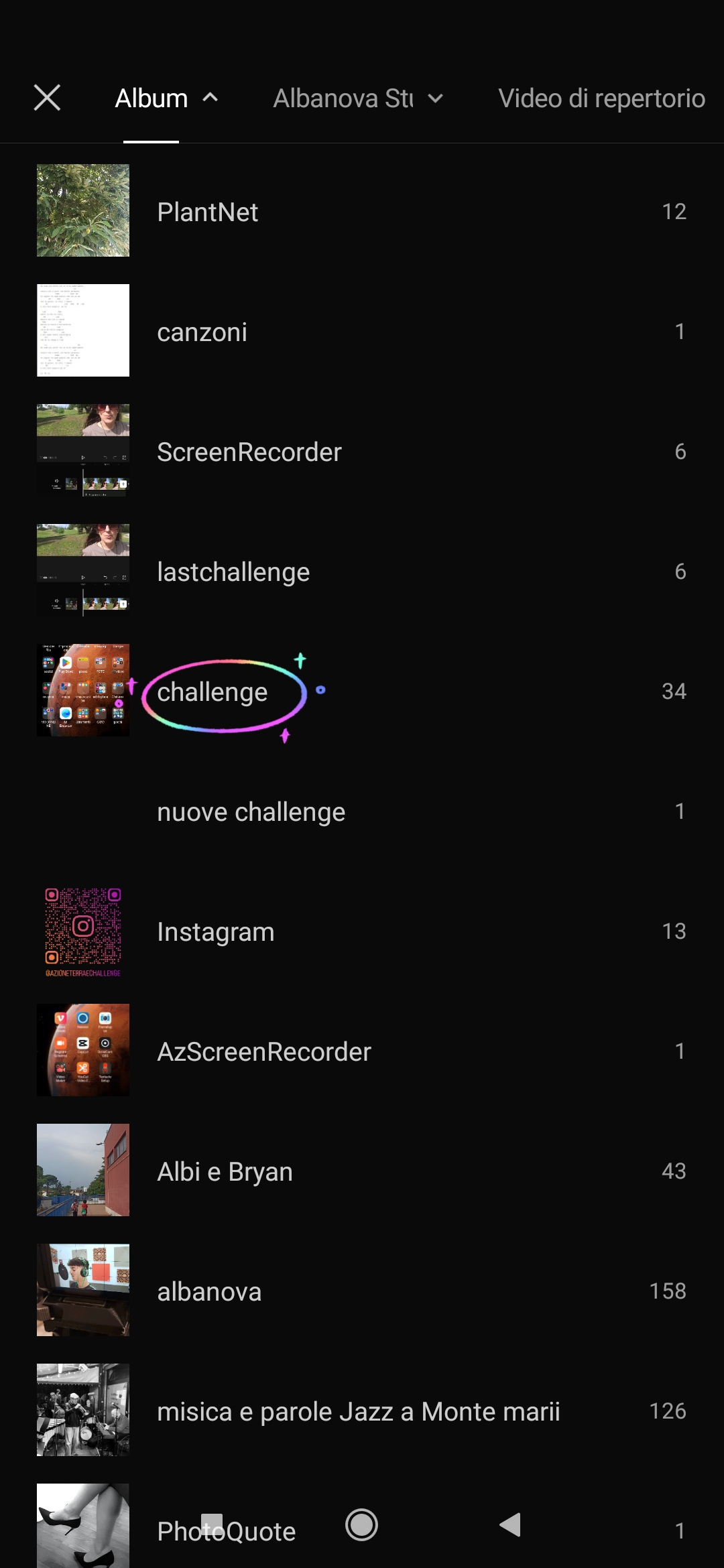
Task: Expand the Albanova Stu dropdown
Action: pos(358,99)
